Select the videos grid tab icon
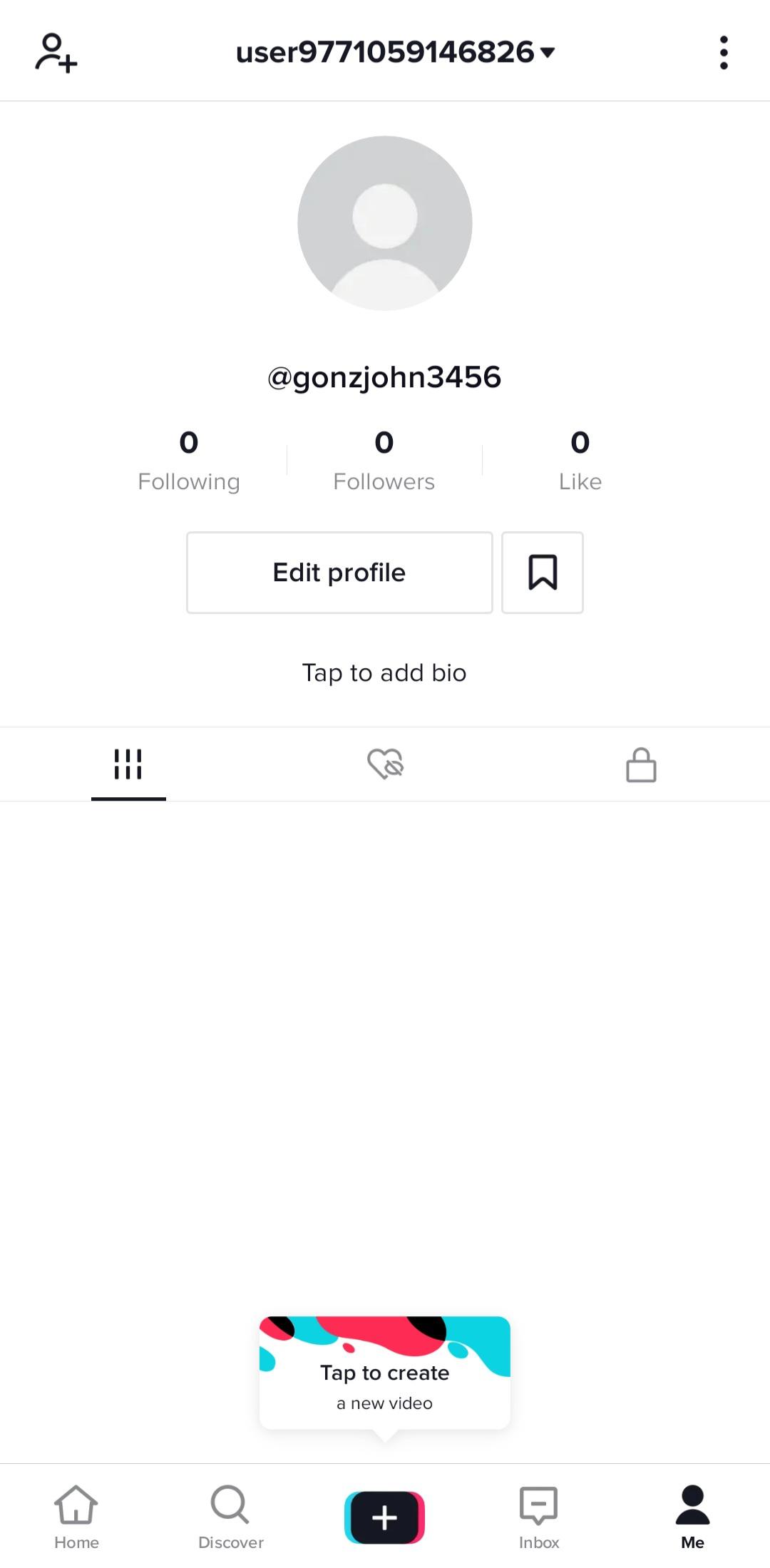 (x=128, y=763)
